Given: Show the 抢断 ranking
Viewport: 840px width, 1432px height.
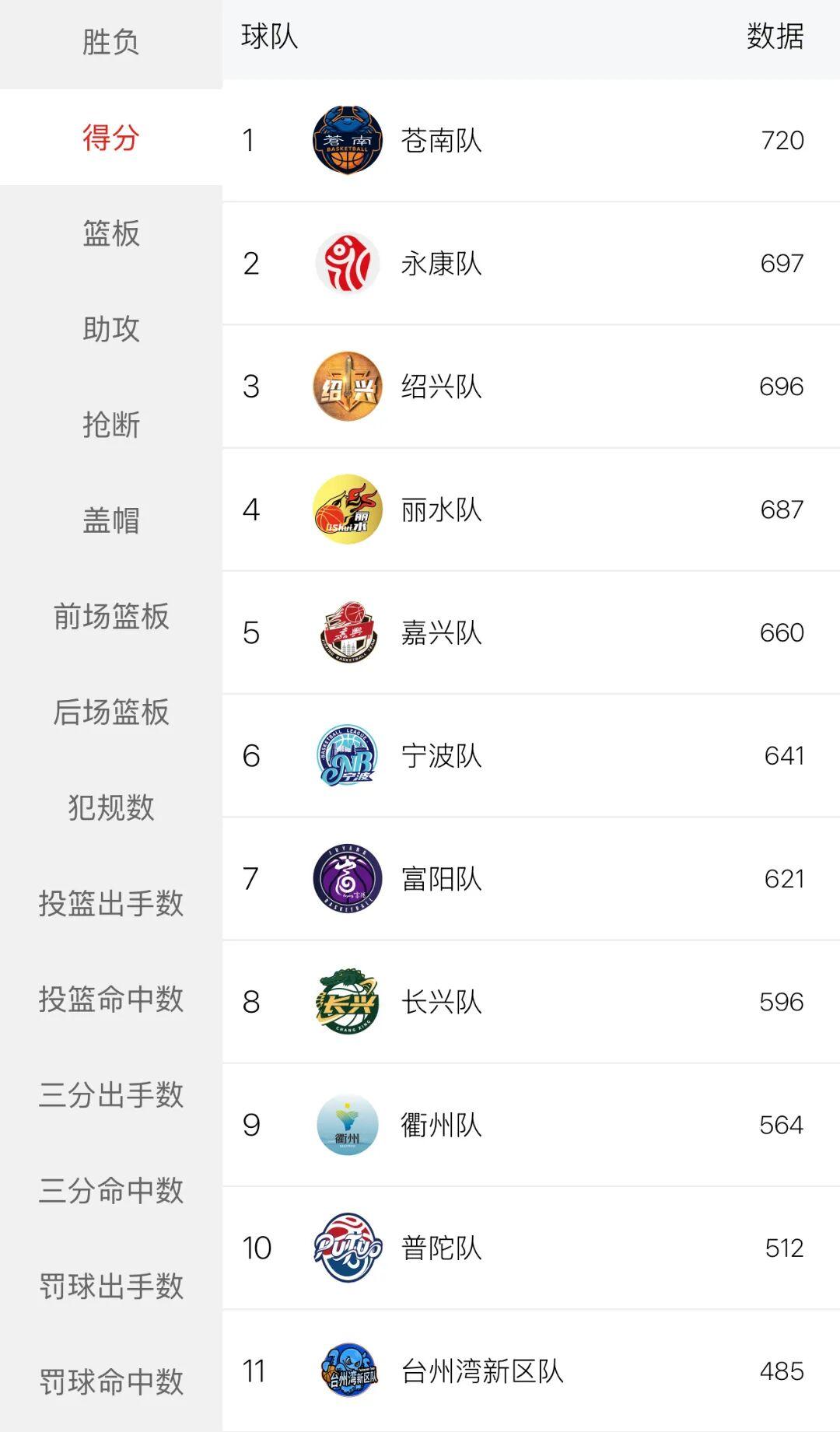Looking at the screenshot, I should click(110, 425).
